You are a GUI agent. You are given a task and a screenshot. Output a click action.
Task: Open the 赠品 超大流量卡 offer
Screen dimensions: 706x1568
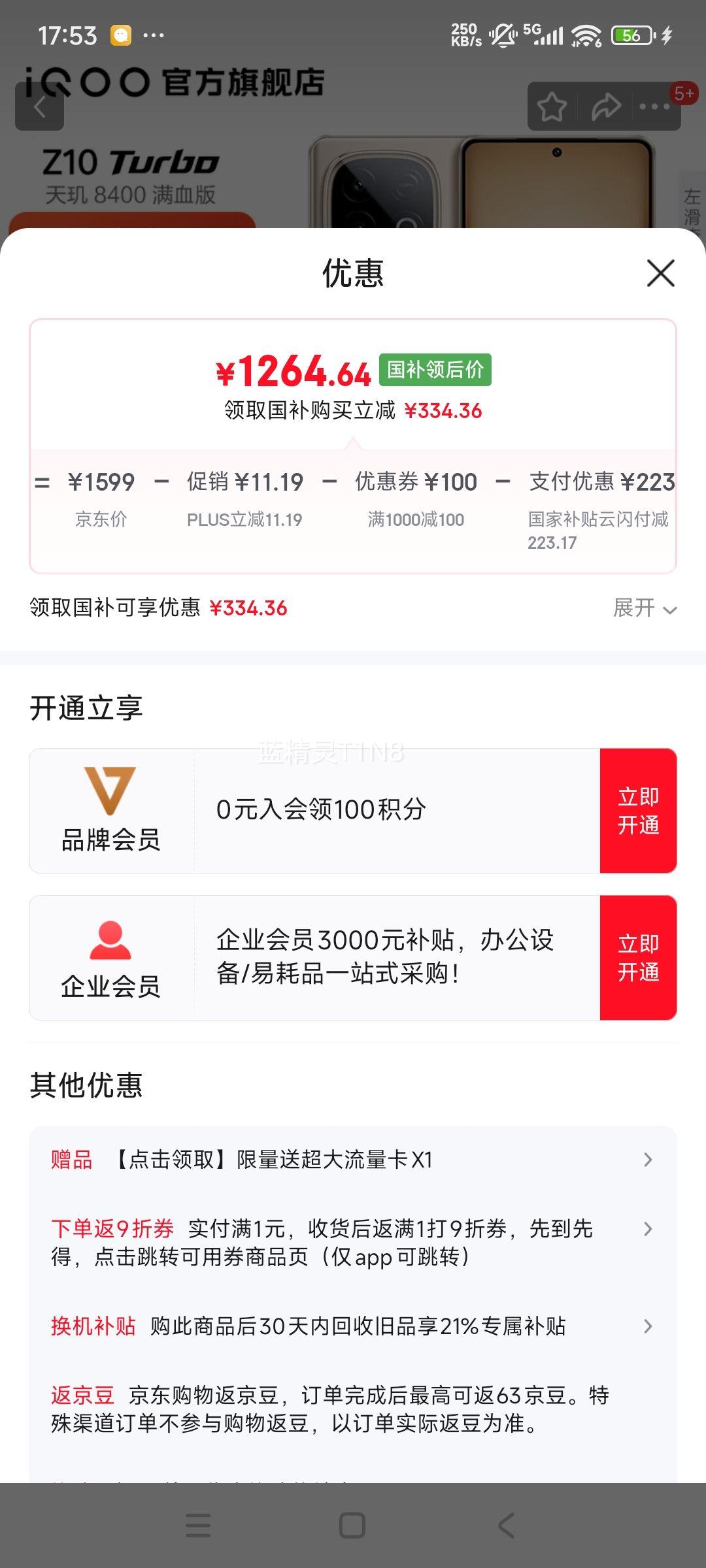353,1160
